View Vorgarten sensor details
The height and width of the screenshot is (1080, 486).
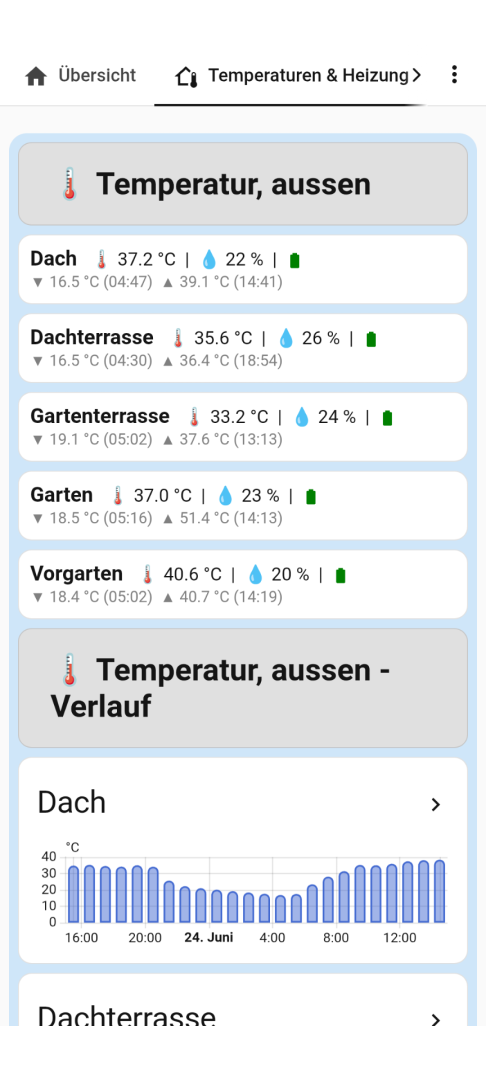coord(242,583)
